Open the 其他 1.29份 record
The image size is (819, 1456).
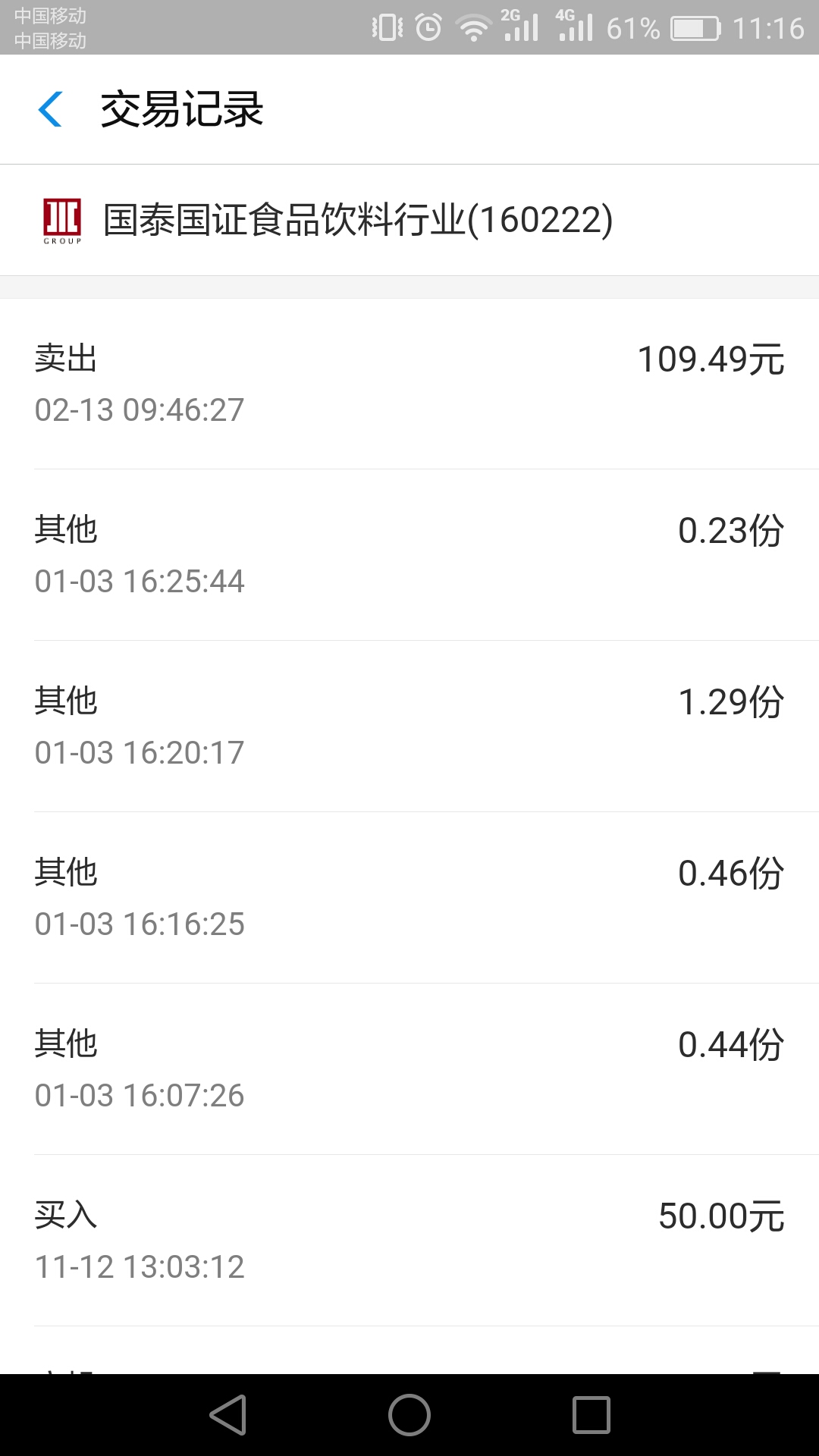409,726
